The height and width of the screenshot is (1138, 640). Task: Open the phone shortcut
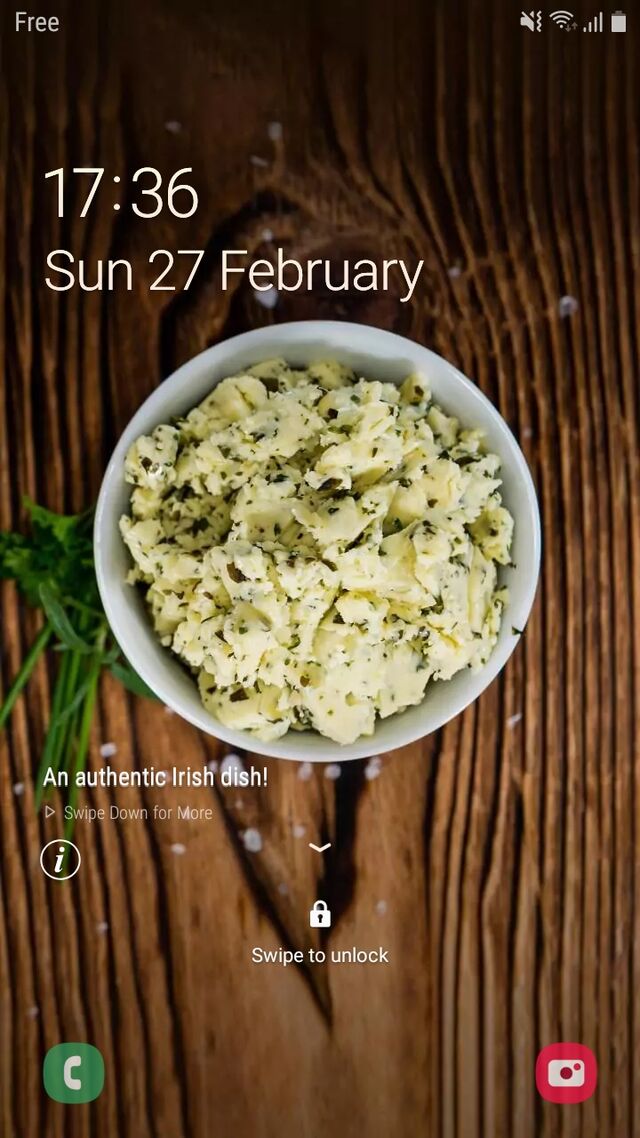74,1073
